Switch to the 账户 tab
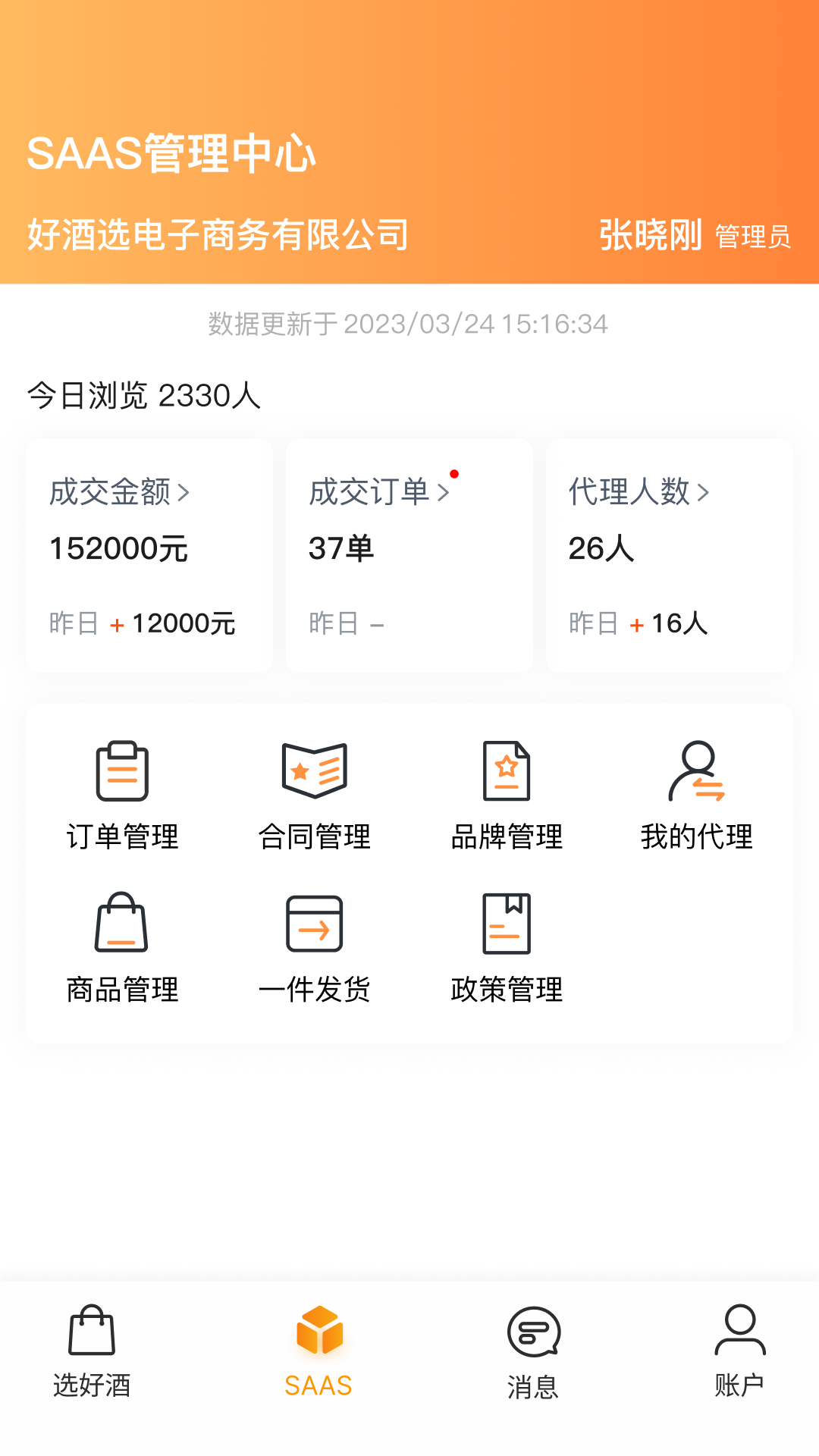This screenshot has width=819, height=1456. click(x=740, y=1365)
